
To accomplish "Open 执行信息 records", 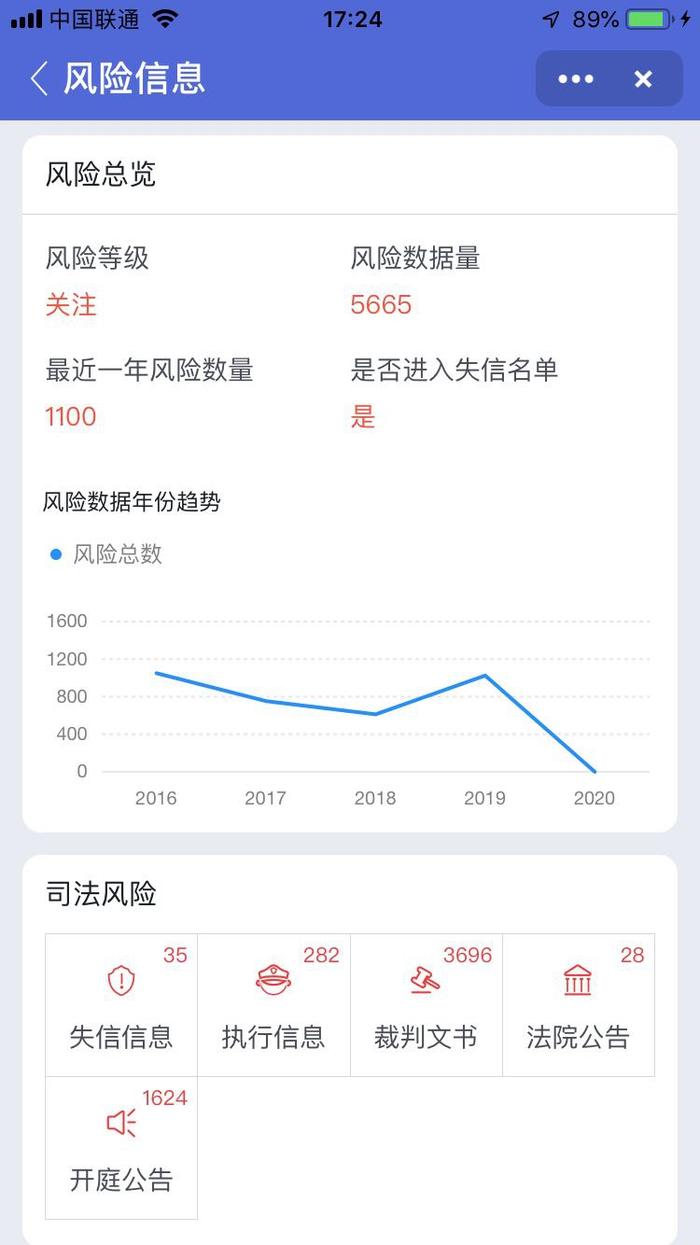I will tap(274, 1005).
